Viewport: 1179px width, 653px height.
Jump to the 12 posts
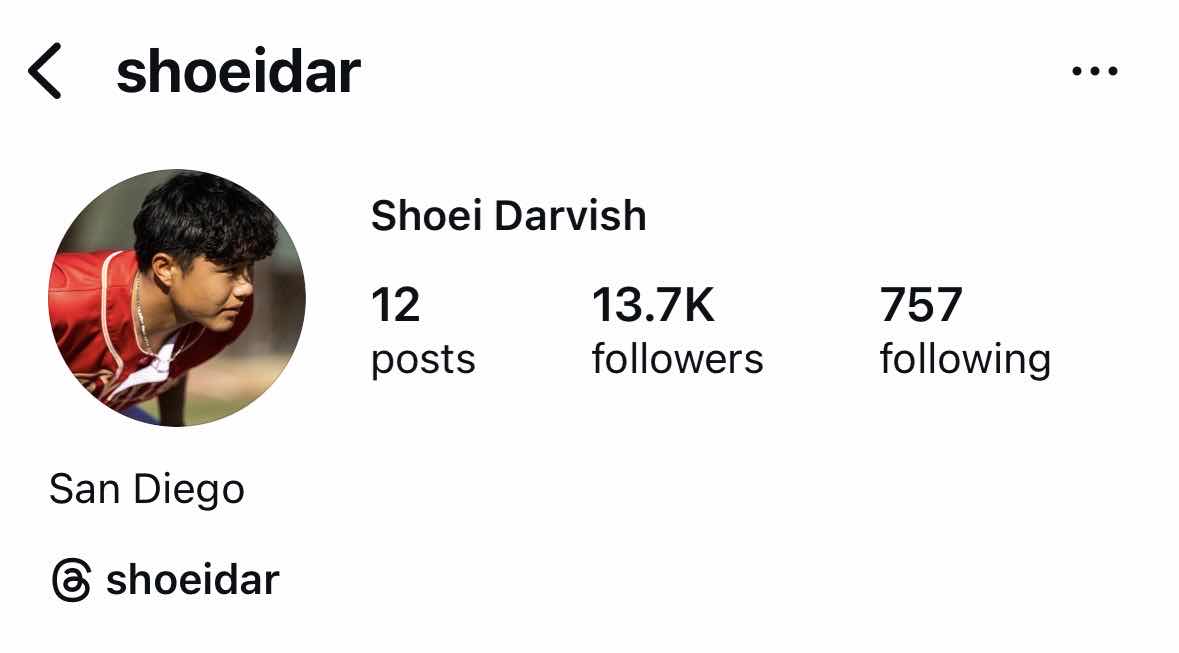422,330
